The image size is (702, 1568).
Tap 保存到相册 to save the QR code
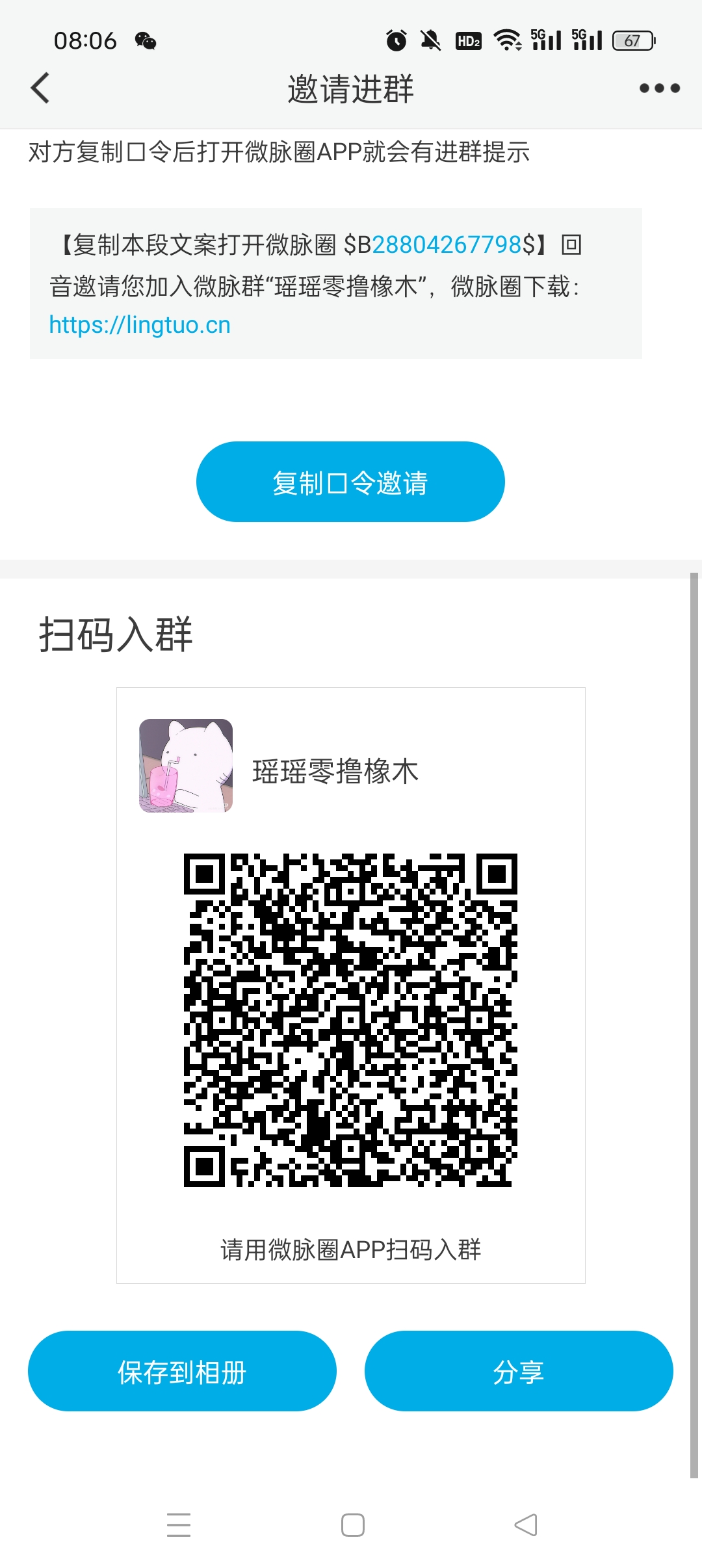182,1371
